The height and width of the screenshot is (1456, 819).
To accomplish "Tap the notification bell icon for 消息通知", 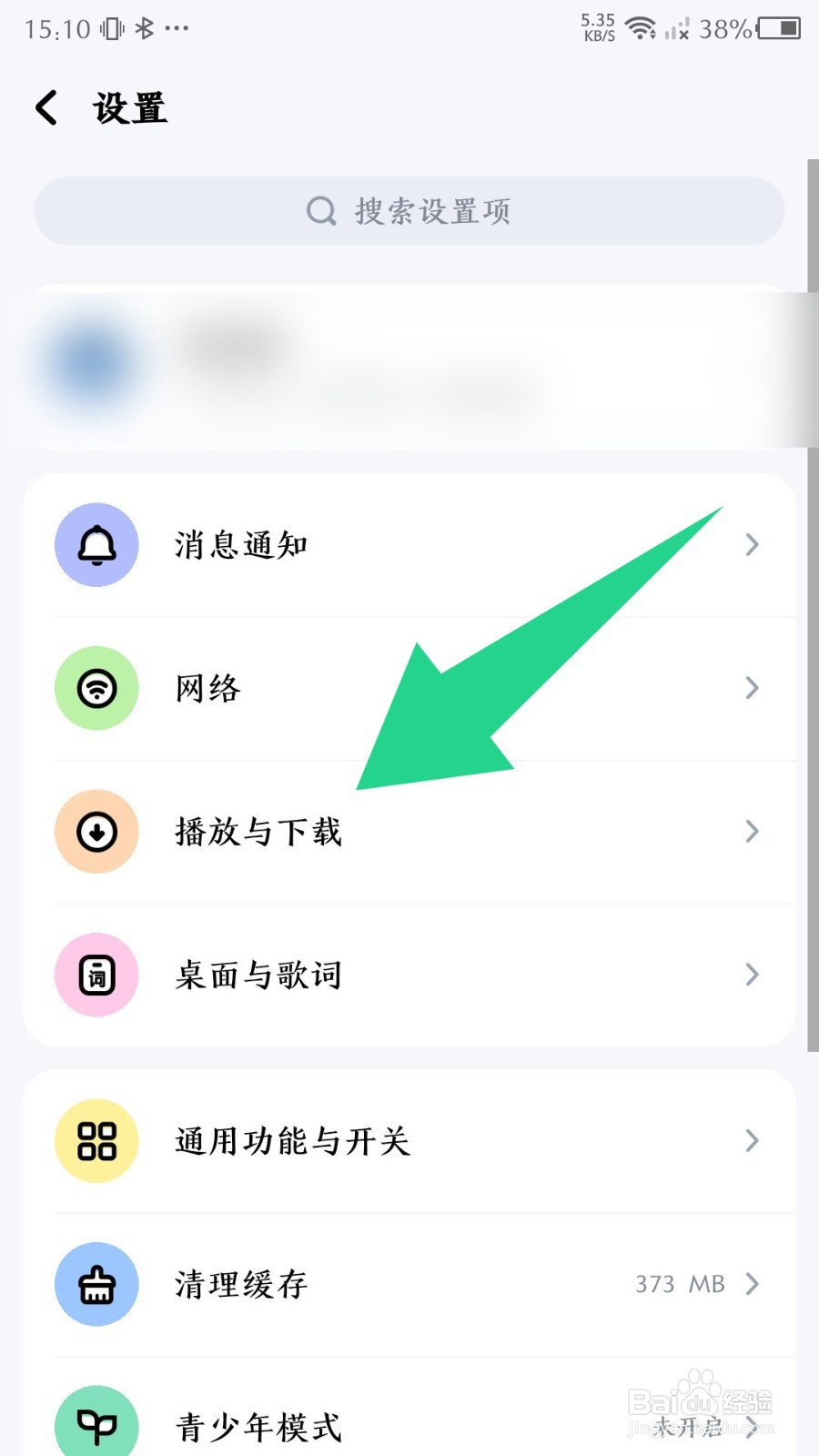I will pos(96,544).
